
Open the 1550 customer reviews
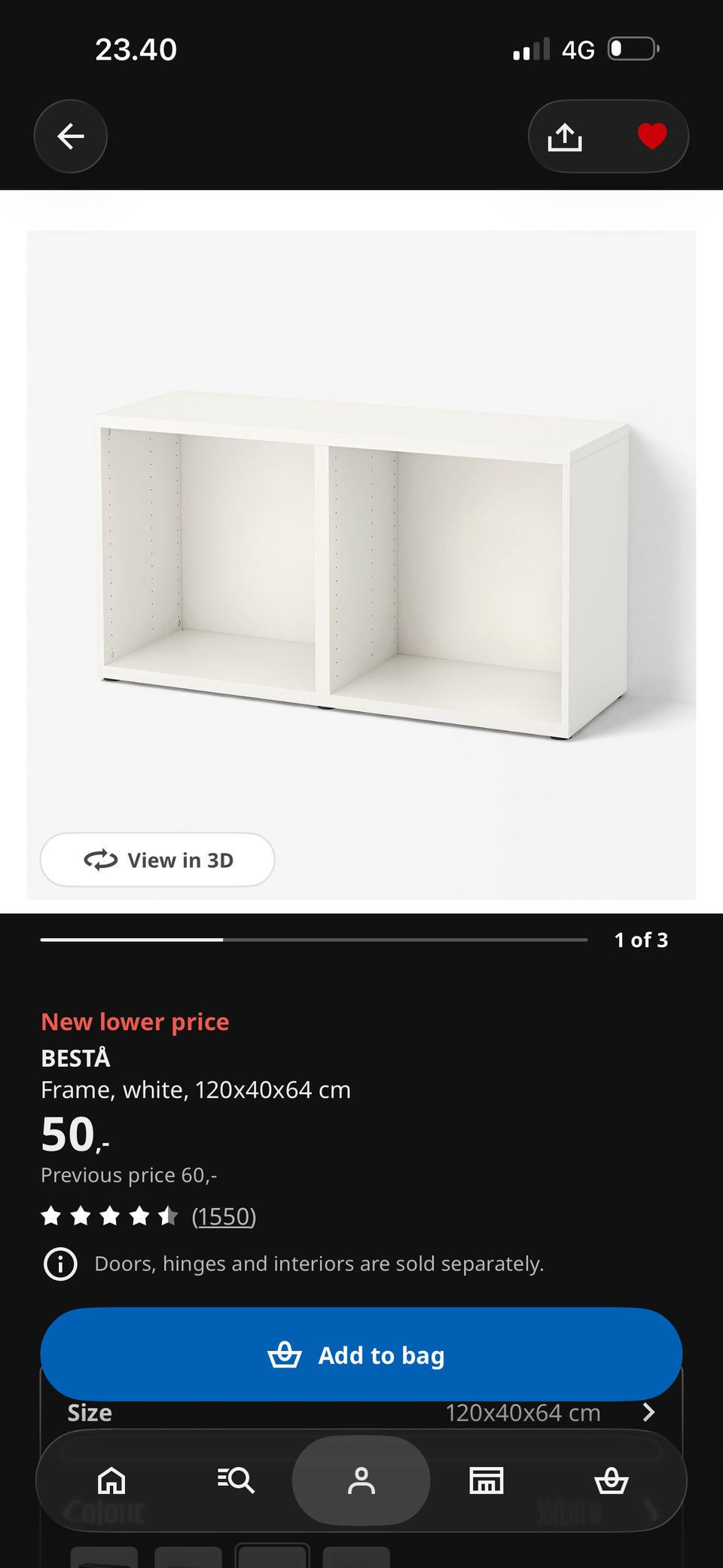(x=224, y=1216)
